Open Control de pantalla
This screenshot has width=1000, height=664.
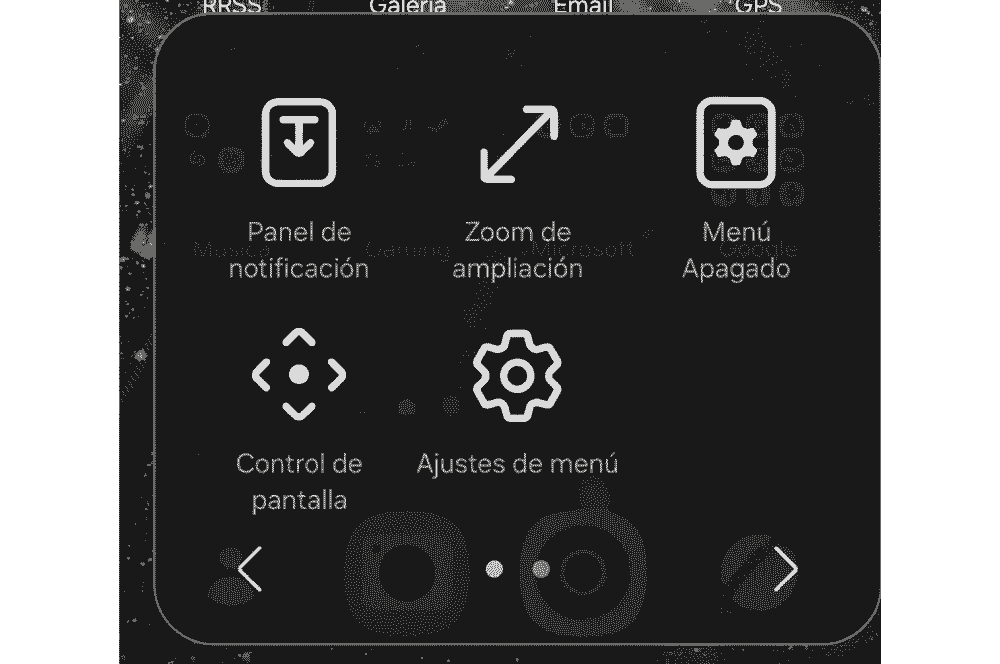[x=298, y=375]
